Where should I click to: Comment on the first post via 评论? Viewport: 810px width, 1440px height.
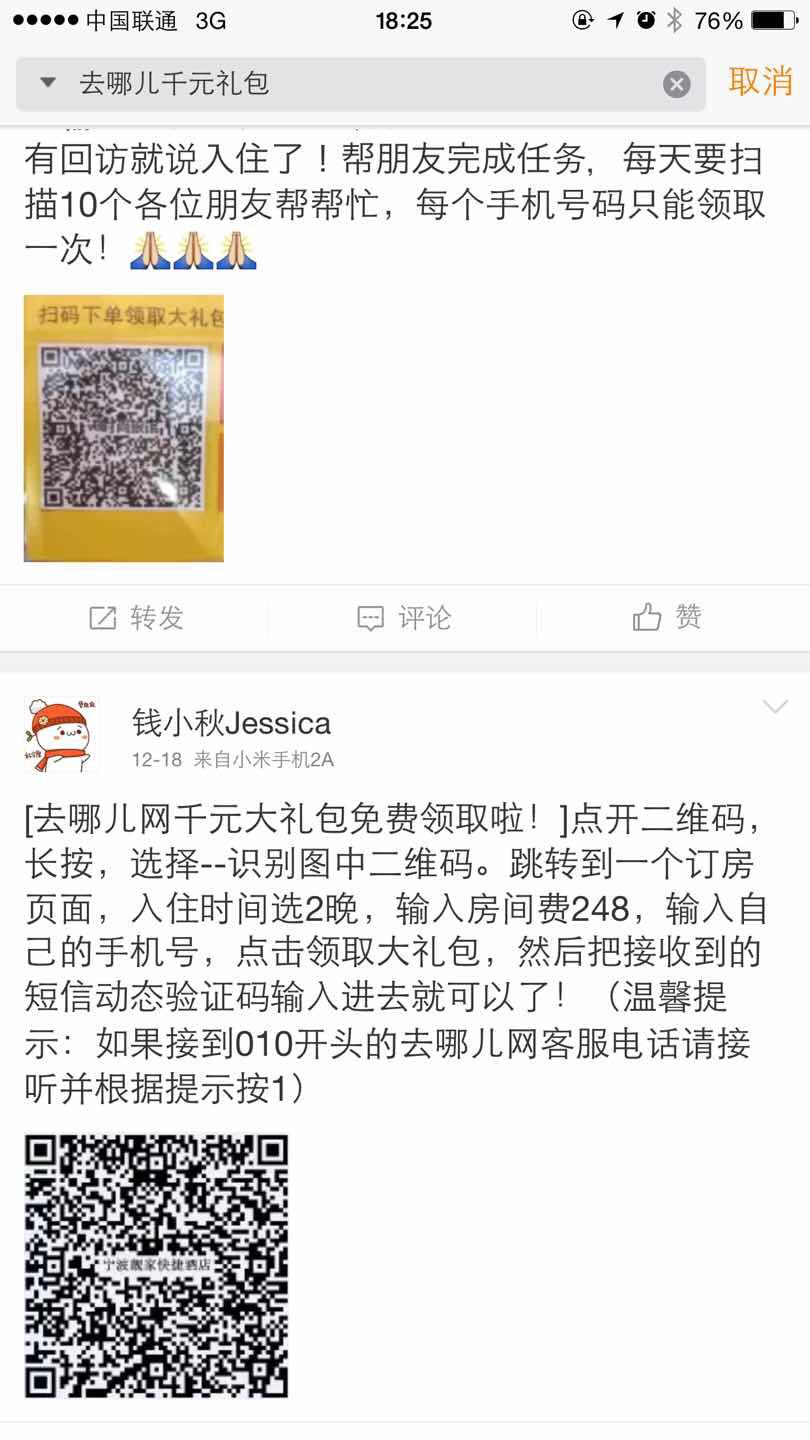click(404, 618)
